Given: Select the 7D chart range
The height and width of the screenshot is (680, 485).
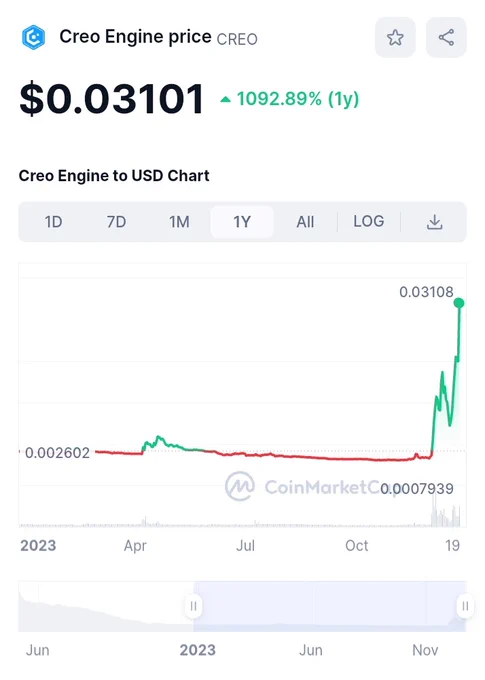Looking at the screenshot, I should (x=116, y=222).
